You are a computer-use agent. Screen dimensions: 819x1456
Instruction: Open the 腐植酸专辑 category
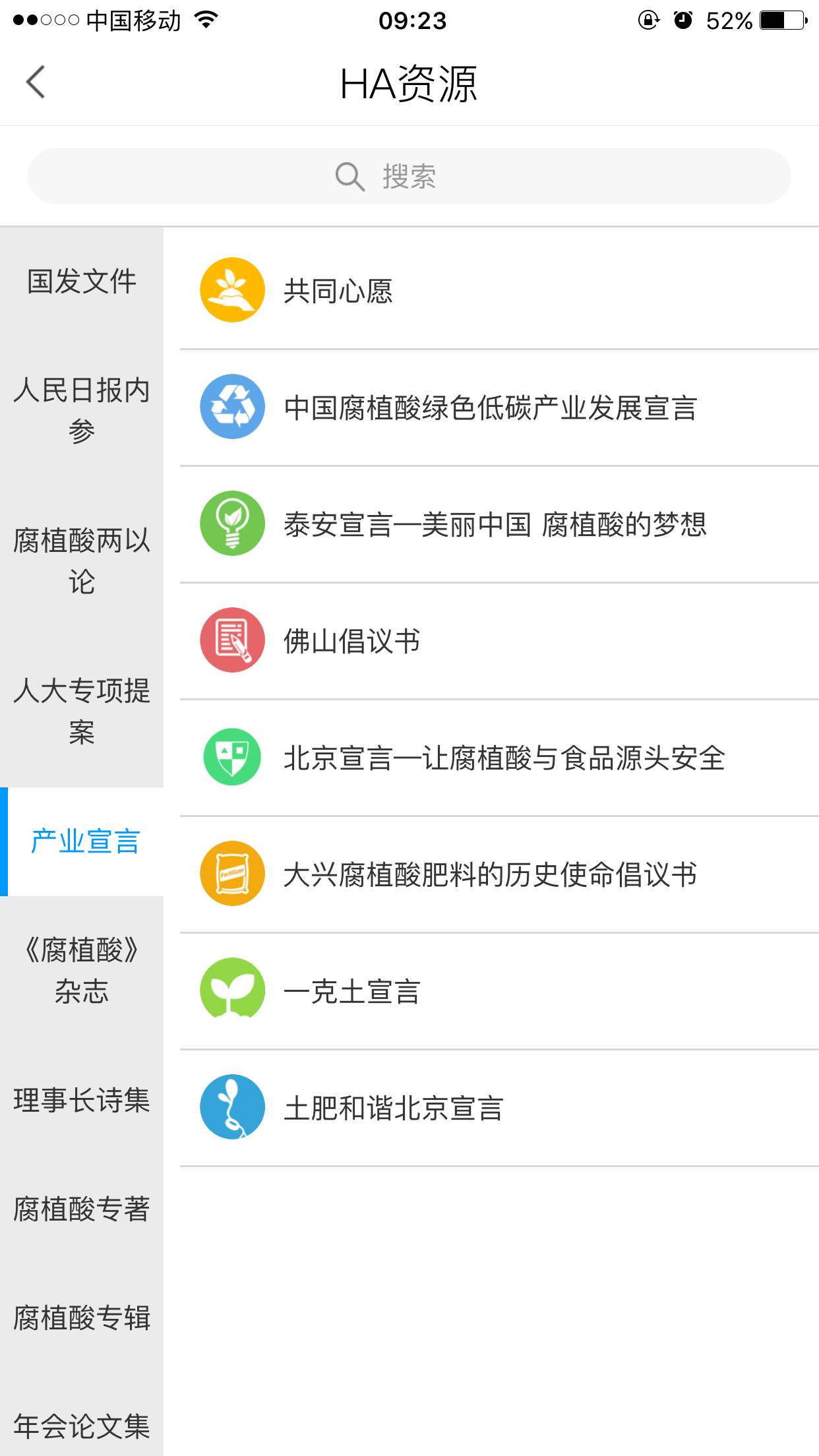click(82, 1318)
